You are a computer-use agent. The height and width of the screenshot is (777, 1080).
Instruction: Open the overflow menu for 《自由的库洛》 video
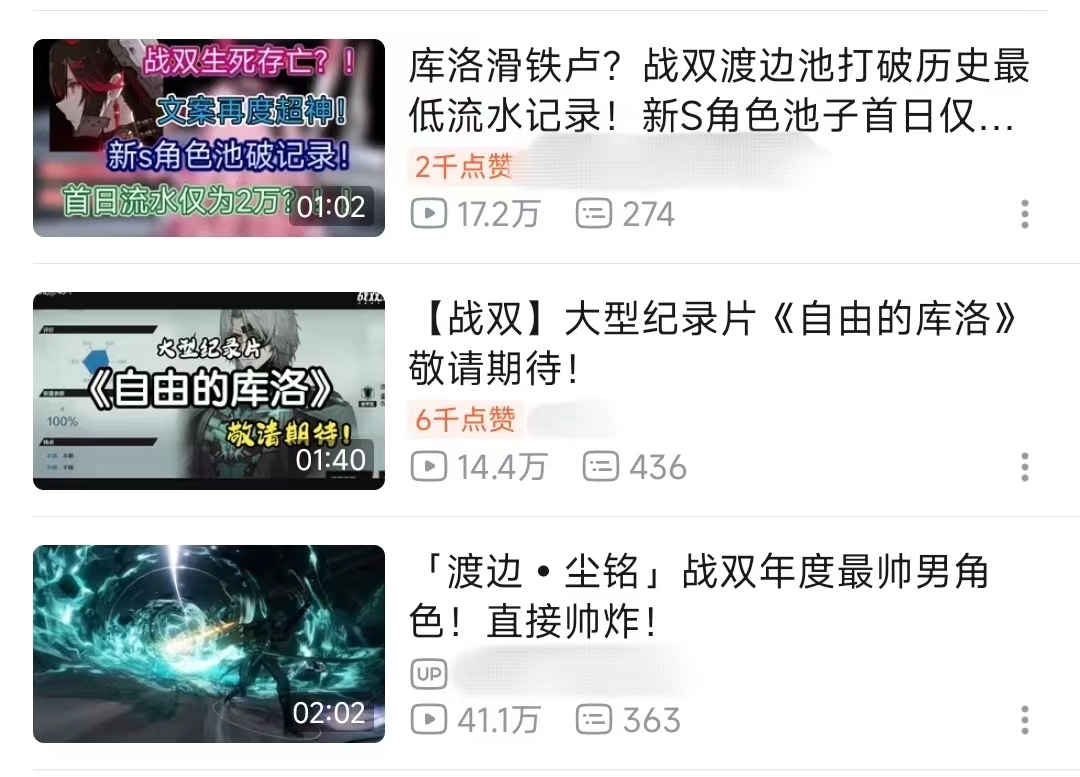pyautogui.click(x=1024, y=467)
